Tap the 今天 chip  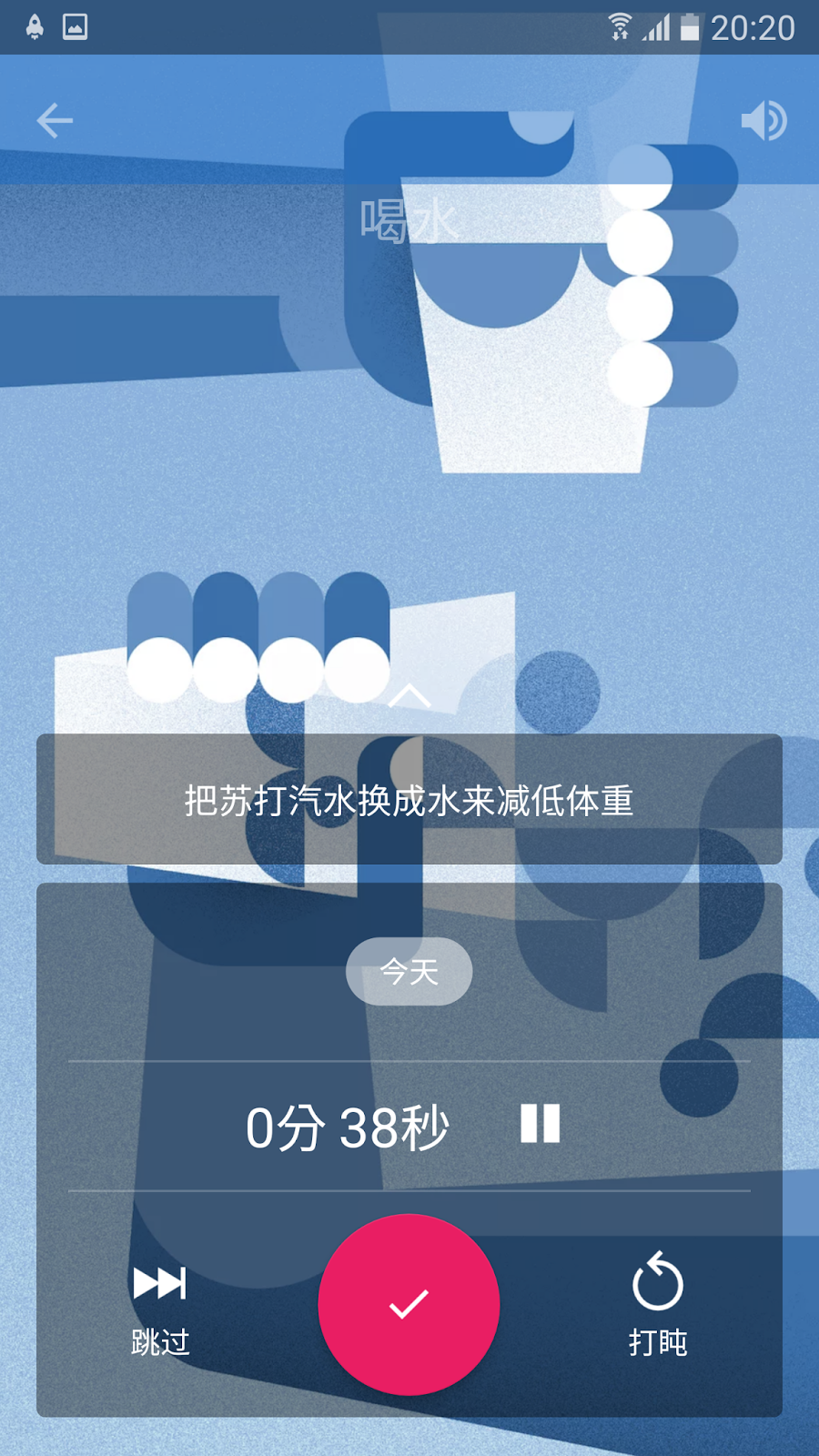coord(409,971)
